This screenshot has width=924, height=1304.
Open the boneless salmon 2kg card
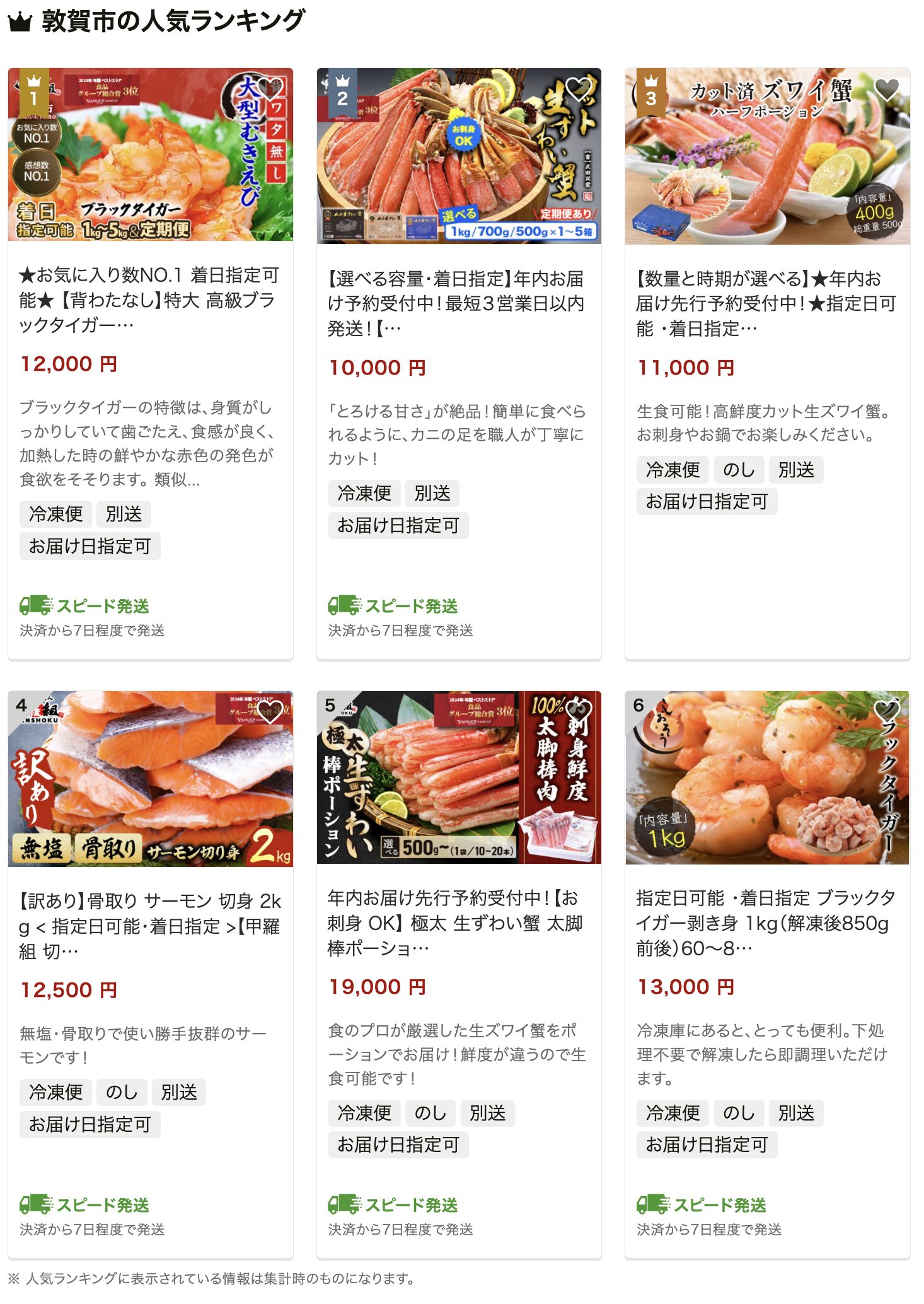click(x=150, y=925)
